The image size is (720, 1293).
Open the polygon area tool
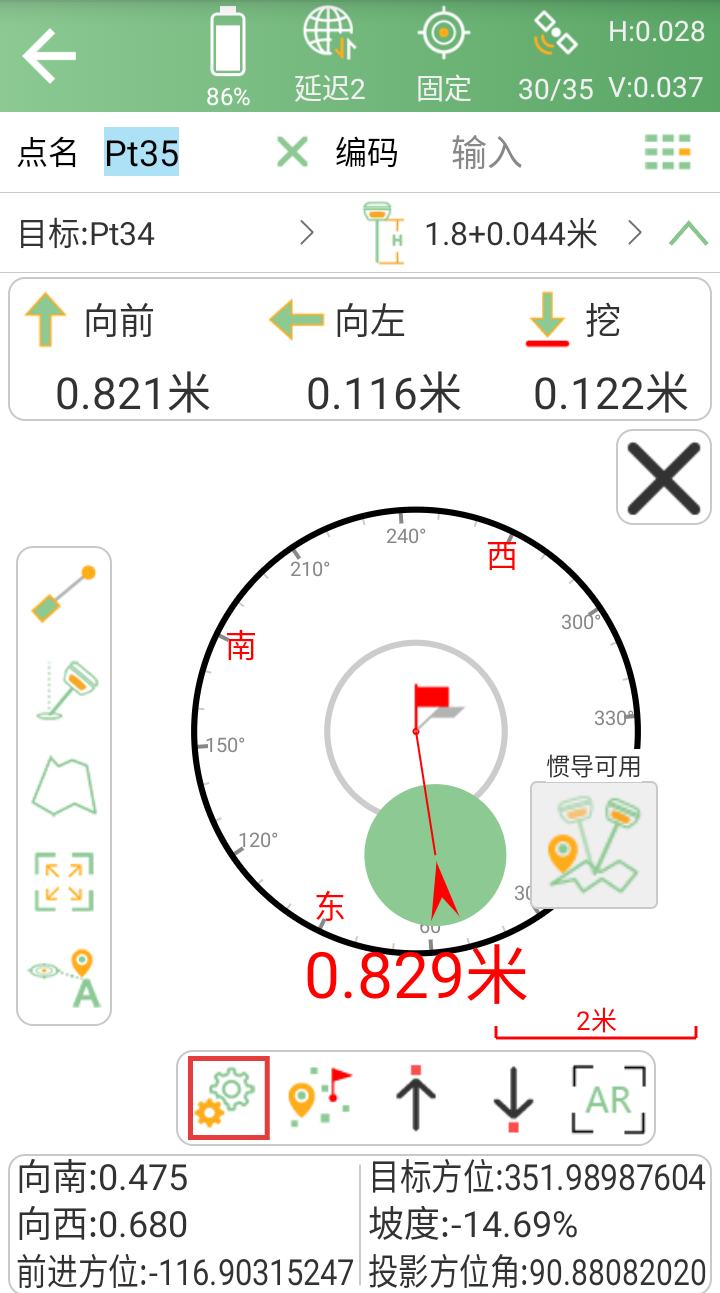(64, 784)
